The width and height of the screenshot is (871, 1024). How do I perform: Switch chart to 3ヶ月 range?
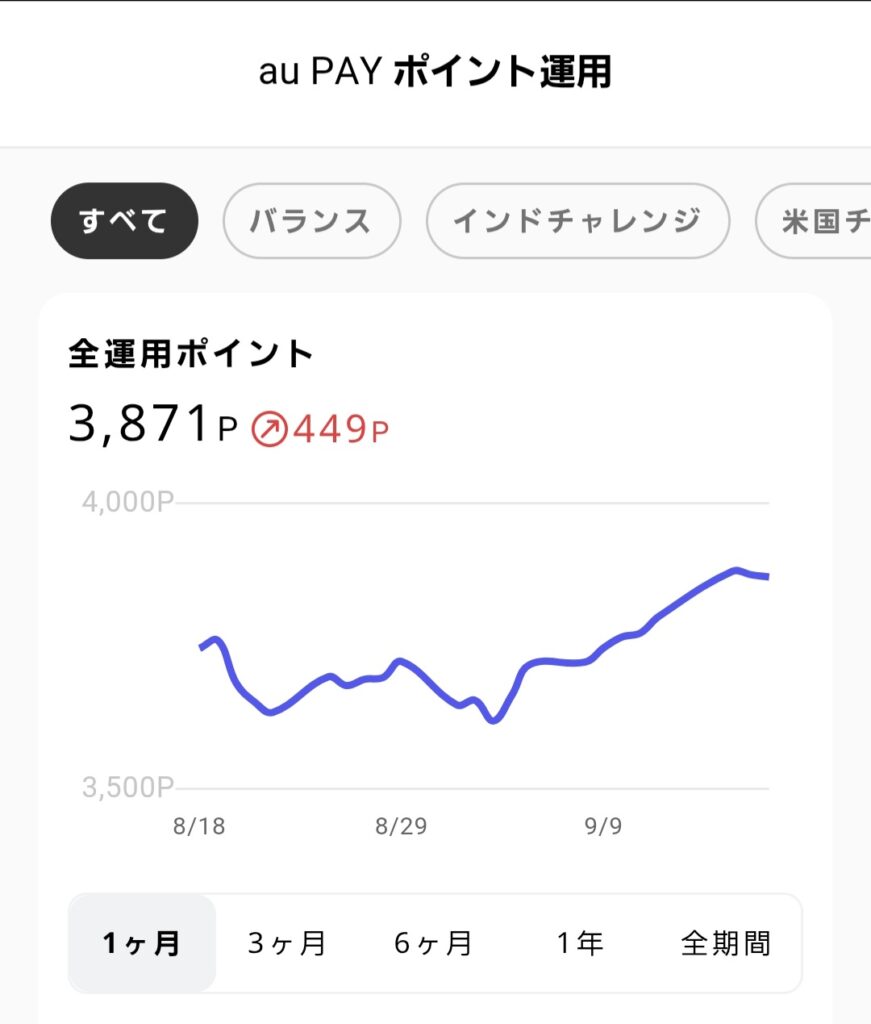[287, 943]
